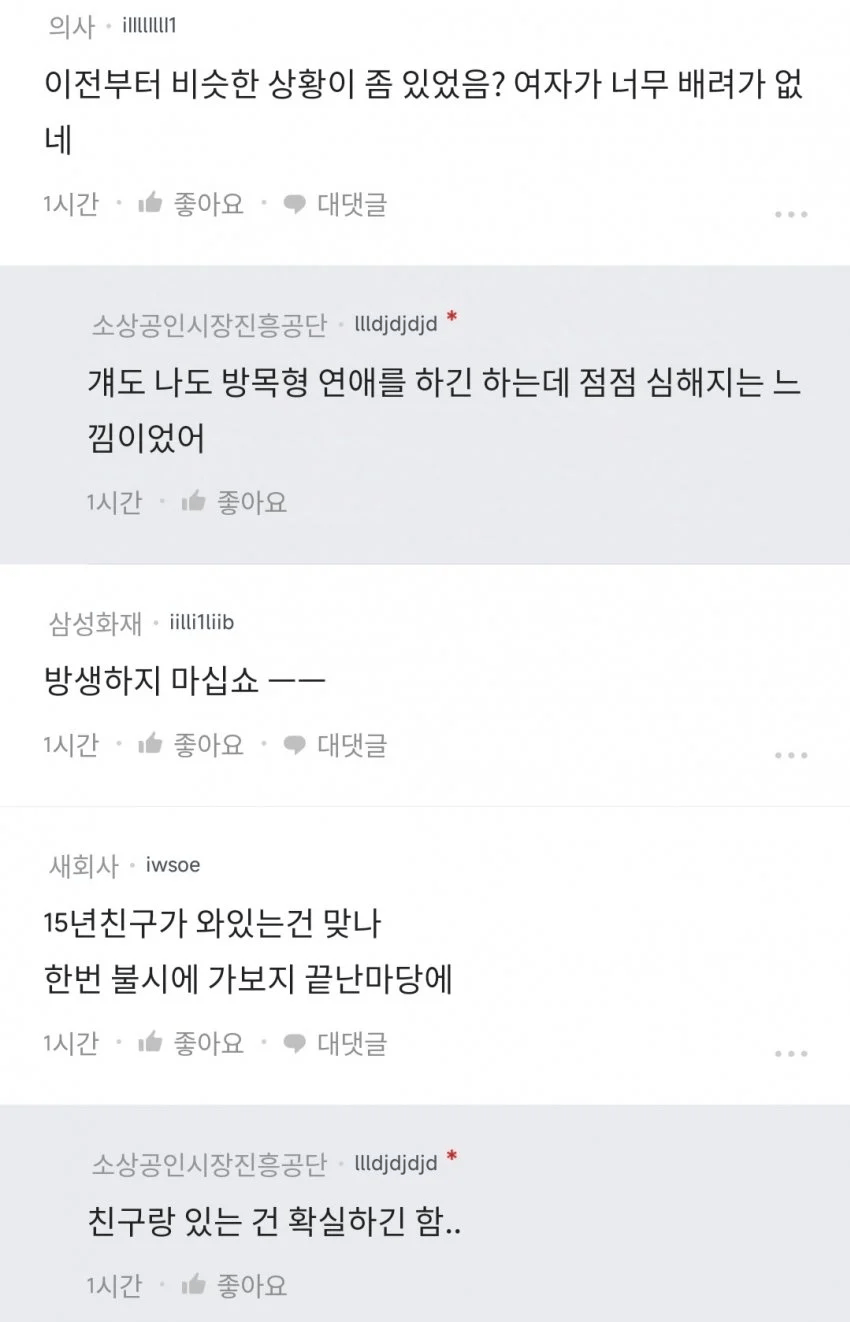Click the 1시간 timestamp on 새회사's comment
The image size is (850, 1322).
[68, 1043]
